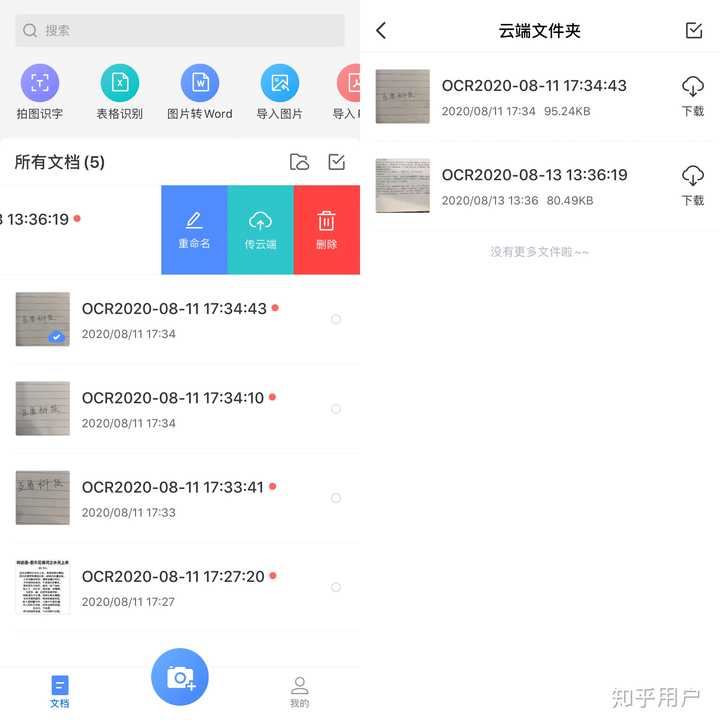Download cloud file OCR2020-08-13 13:36:19
Screen dimensions: 720x723
[692, 185]
